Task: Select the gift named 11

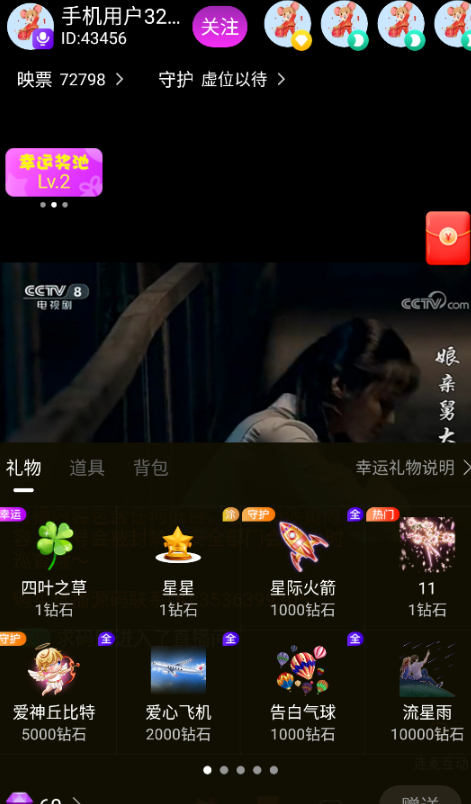Action: click(426, 568)
